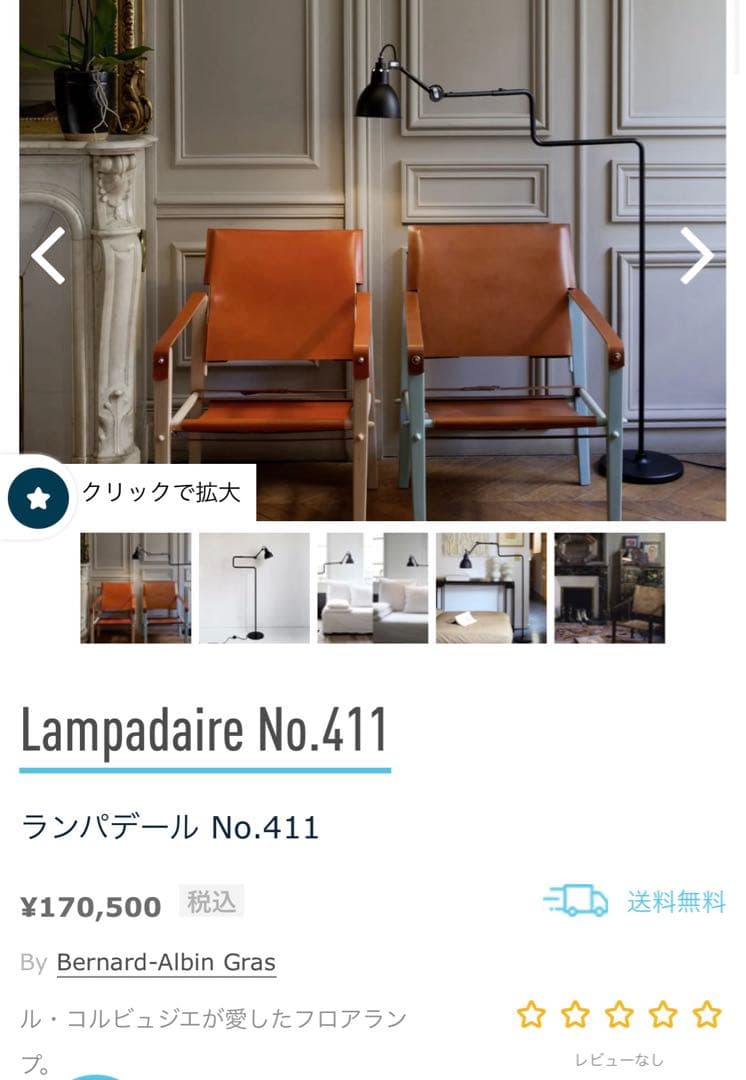The image size is (746, 1080).
Task: Give a one-star rating
Action: coord(531,1016)
